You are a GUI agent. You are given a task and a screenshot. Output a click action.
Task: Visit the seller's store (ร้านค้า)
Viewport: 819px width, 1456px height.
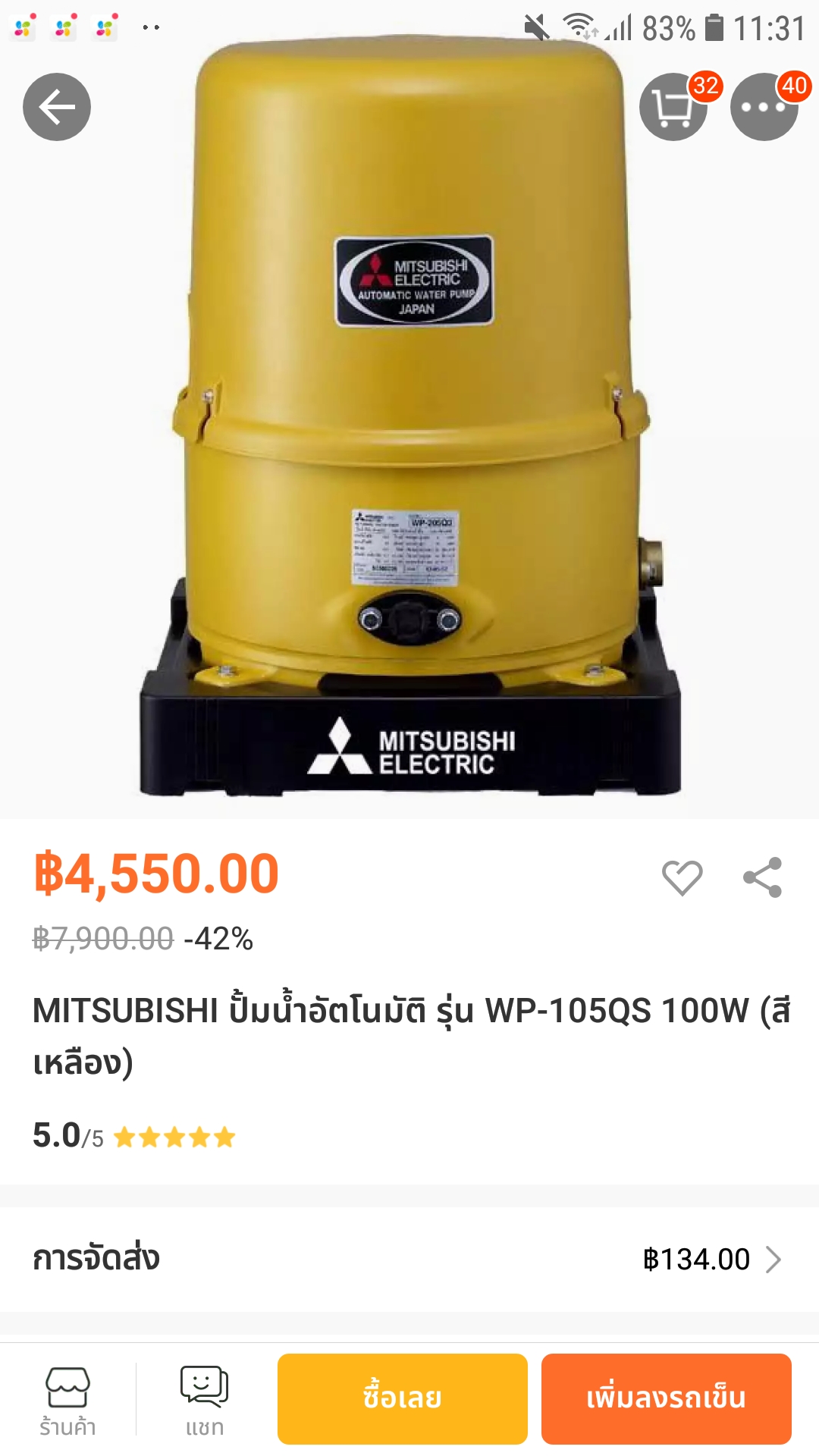click(68, 1401)
